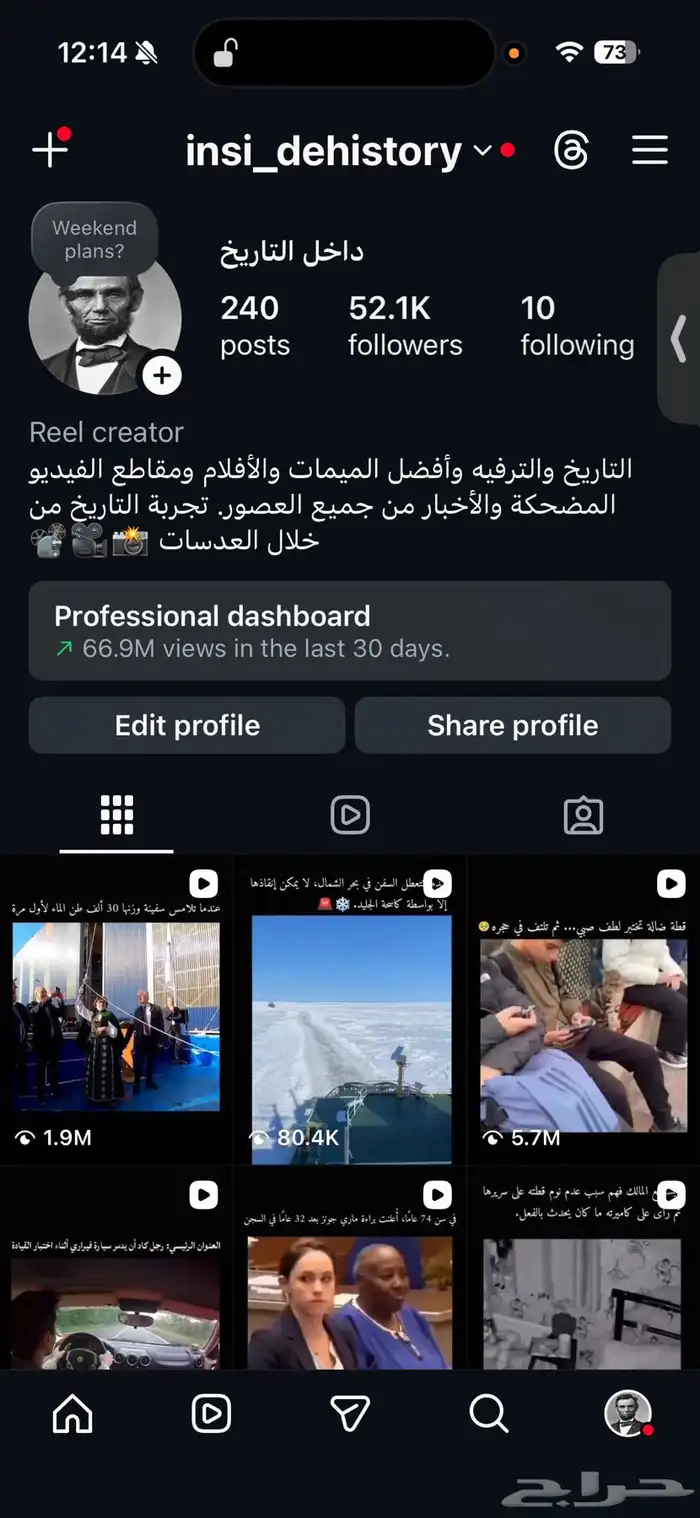Open the hamburger settings menu
Screen dimensions: 700x1518
pos(650,151)
